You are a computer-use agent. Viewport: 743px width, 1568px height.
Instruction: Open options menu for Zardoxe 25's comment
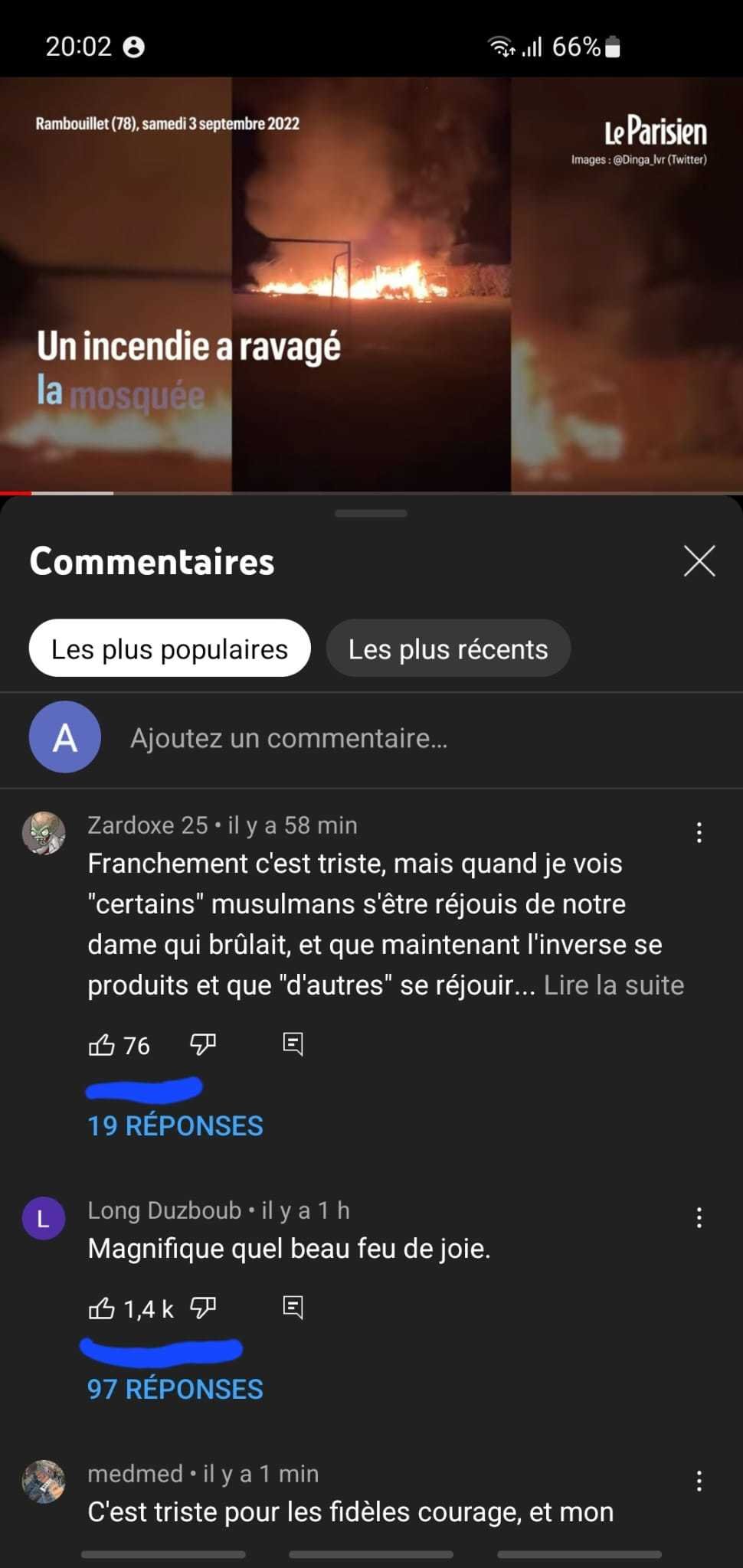coord(699,832)
